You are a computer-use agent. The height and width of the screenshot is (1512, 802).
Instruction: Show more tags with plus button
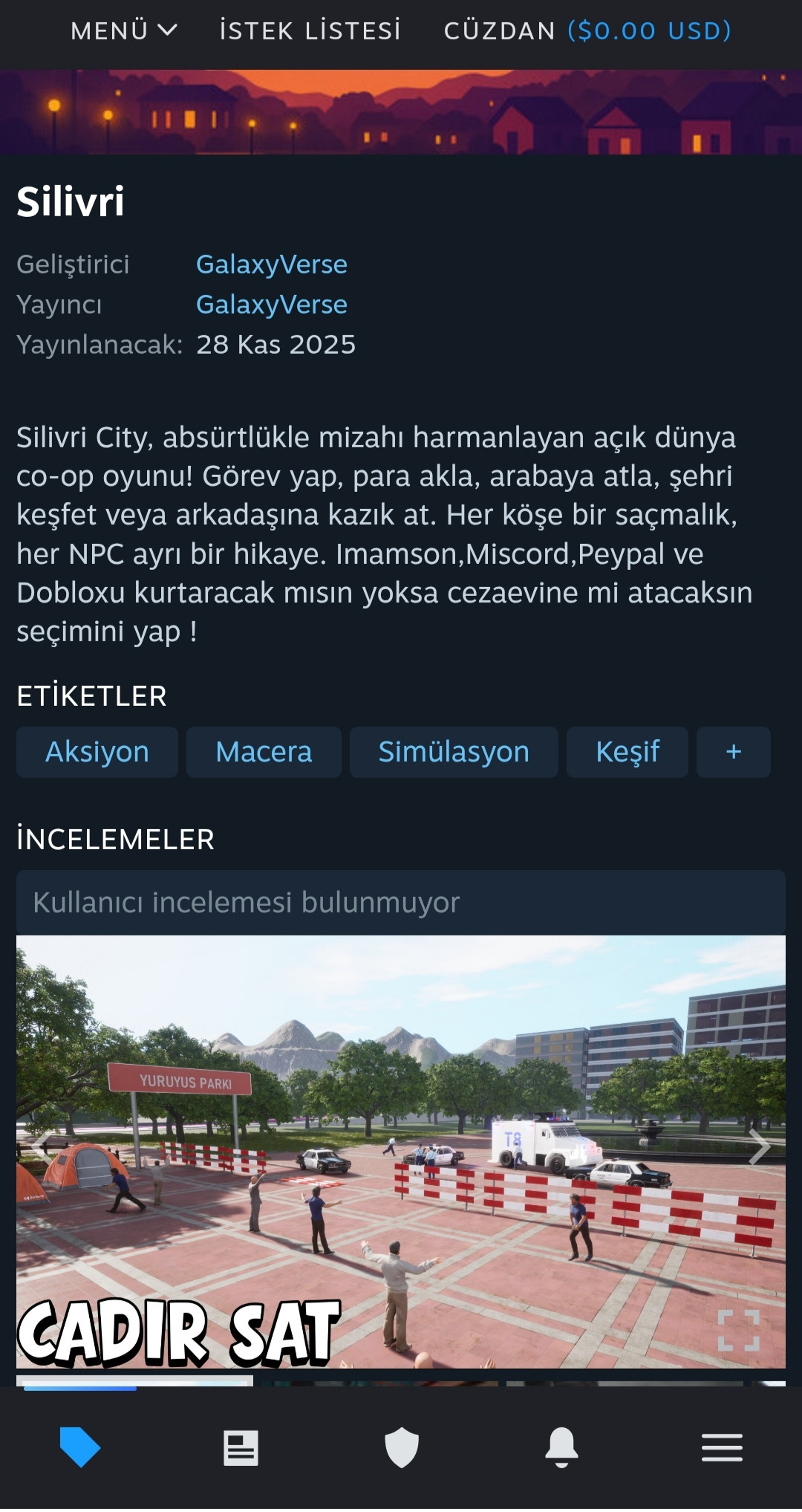pos(733,752)
